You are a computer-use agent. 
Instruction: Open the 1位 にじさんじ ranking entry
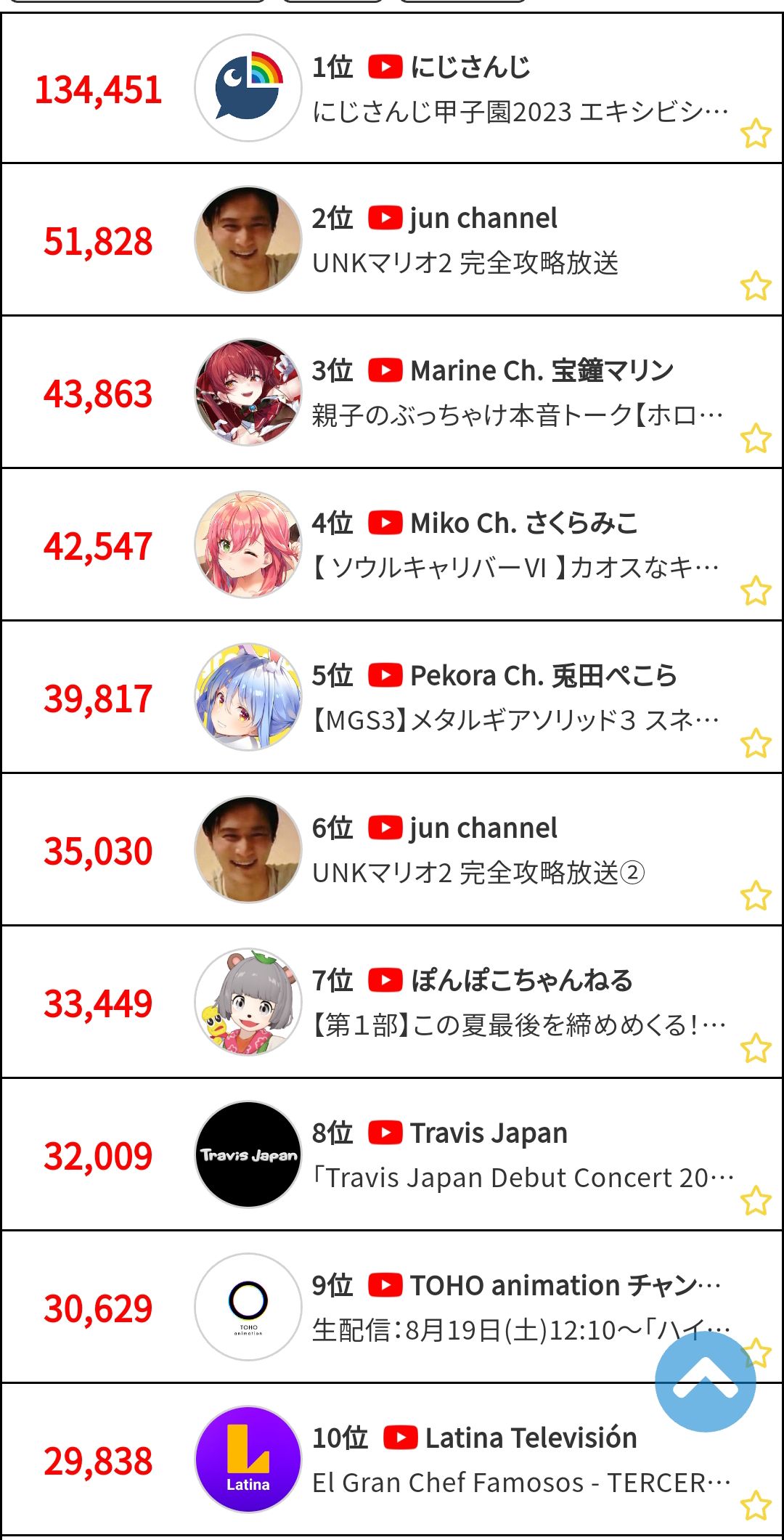[392, 88]
